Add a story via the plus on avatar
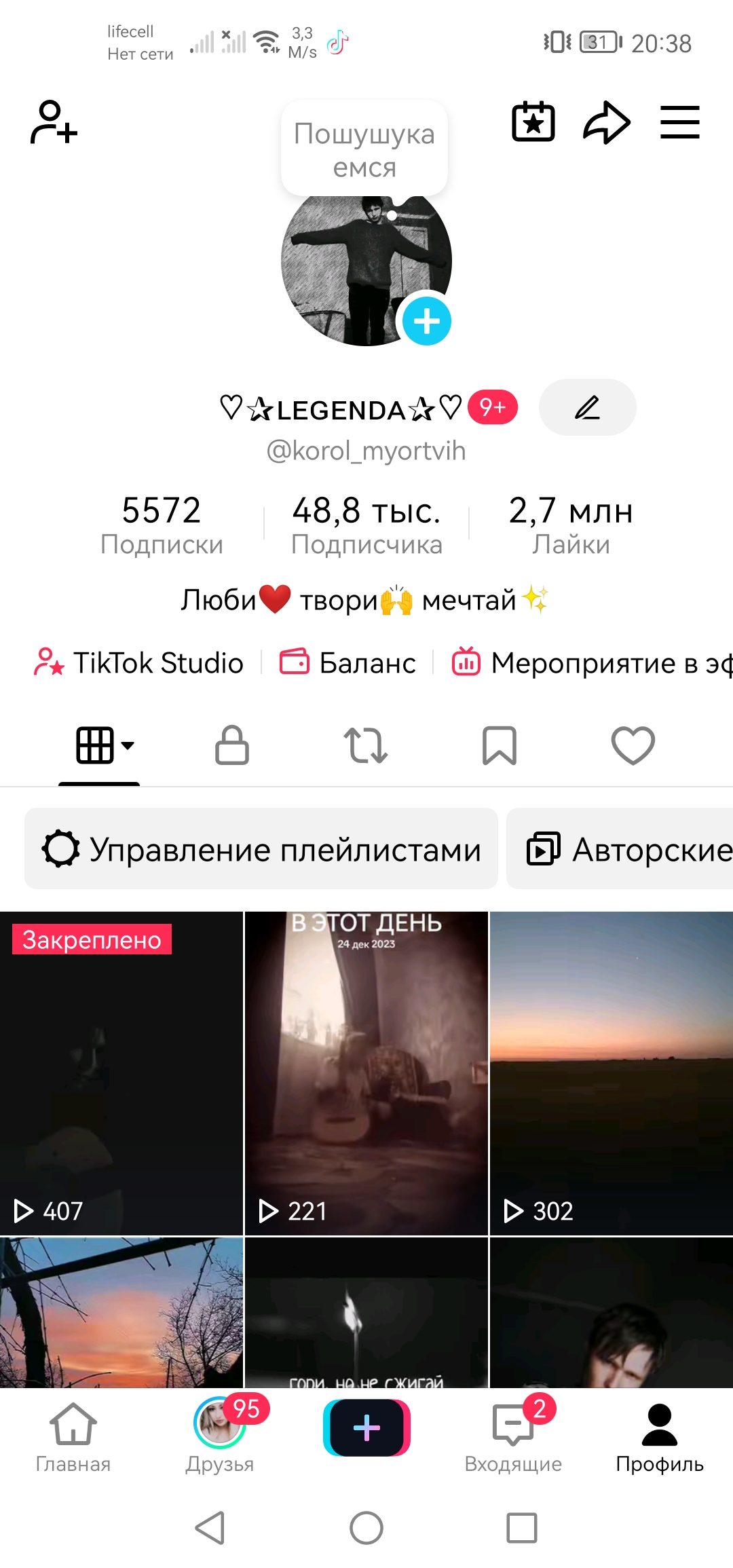The width and height of the screenshot is (733, 1568). (426, 322)
